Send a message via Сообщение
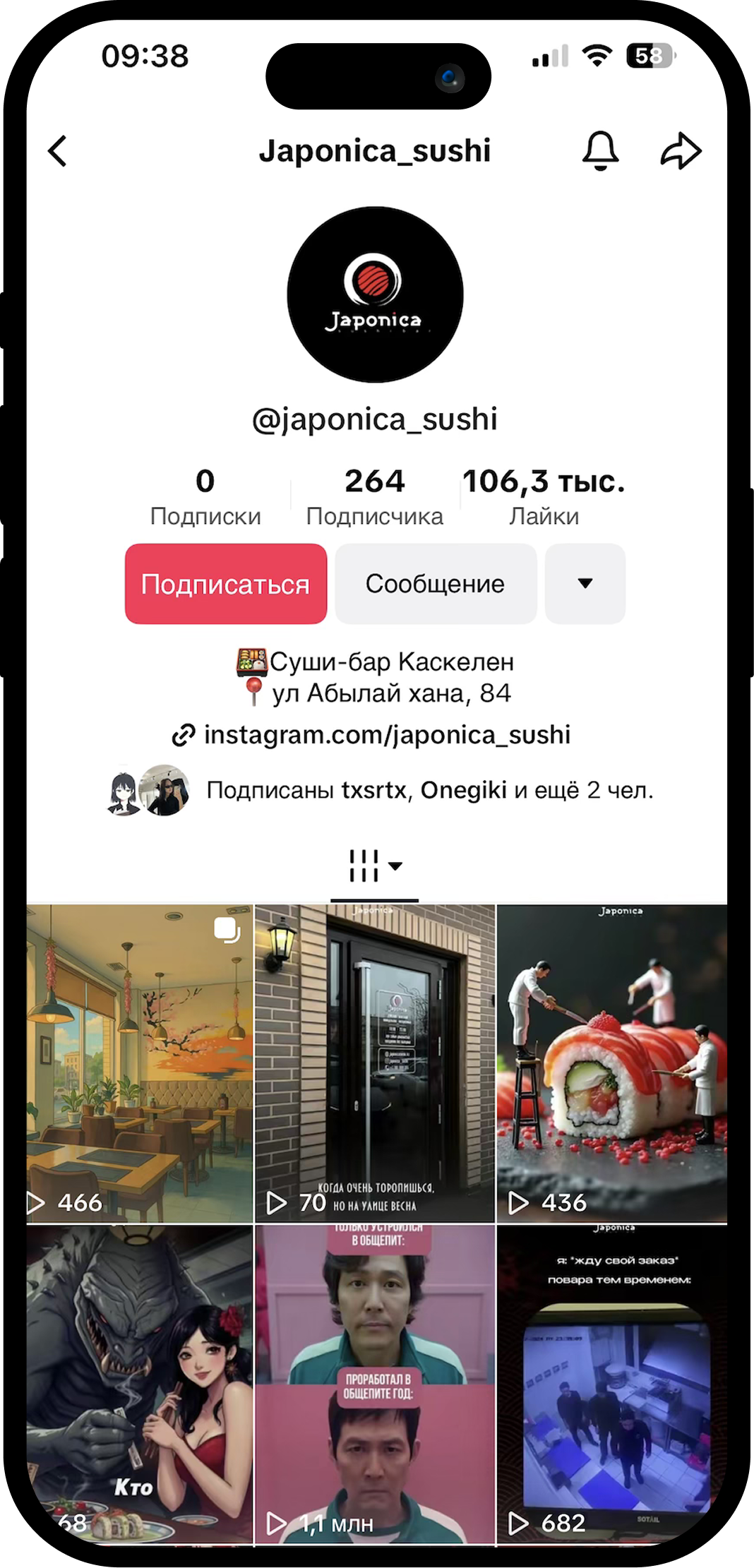Viewport: 754px width, 1568px height. click(x=436, y=584)
